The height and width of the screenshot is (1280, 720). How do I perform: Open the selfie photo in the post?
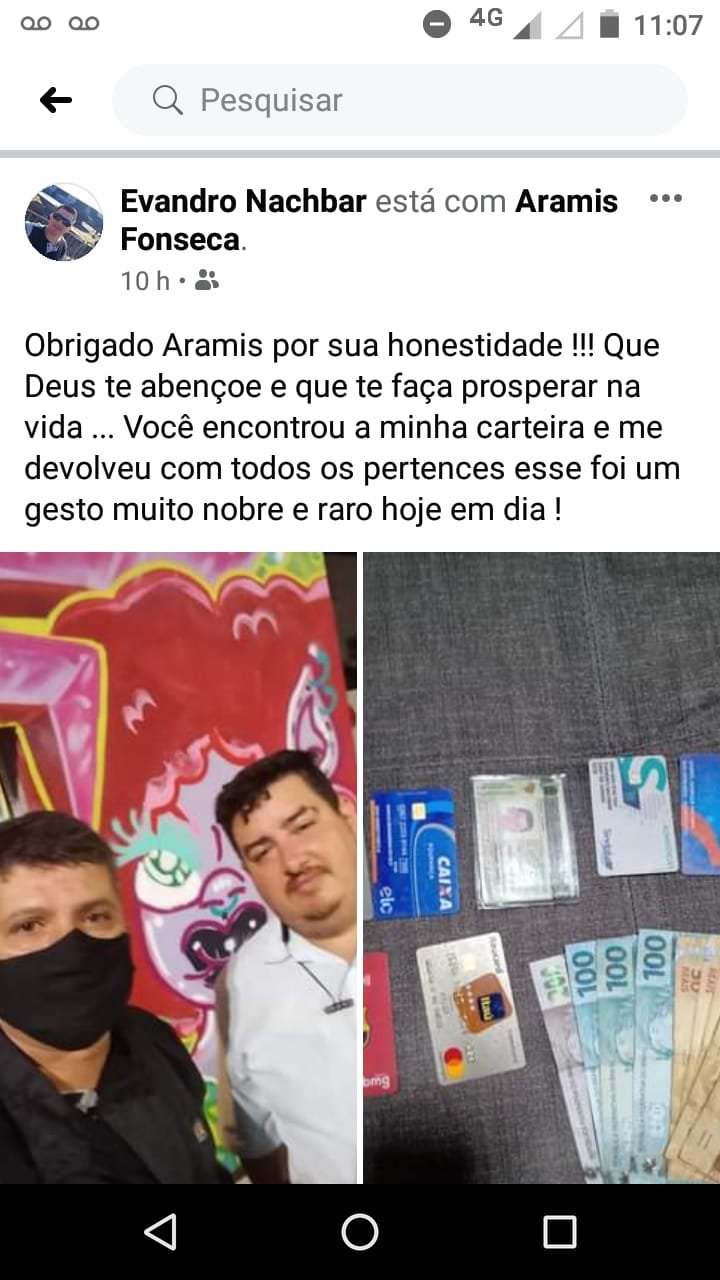tap(178, 866)
